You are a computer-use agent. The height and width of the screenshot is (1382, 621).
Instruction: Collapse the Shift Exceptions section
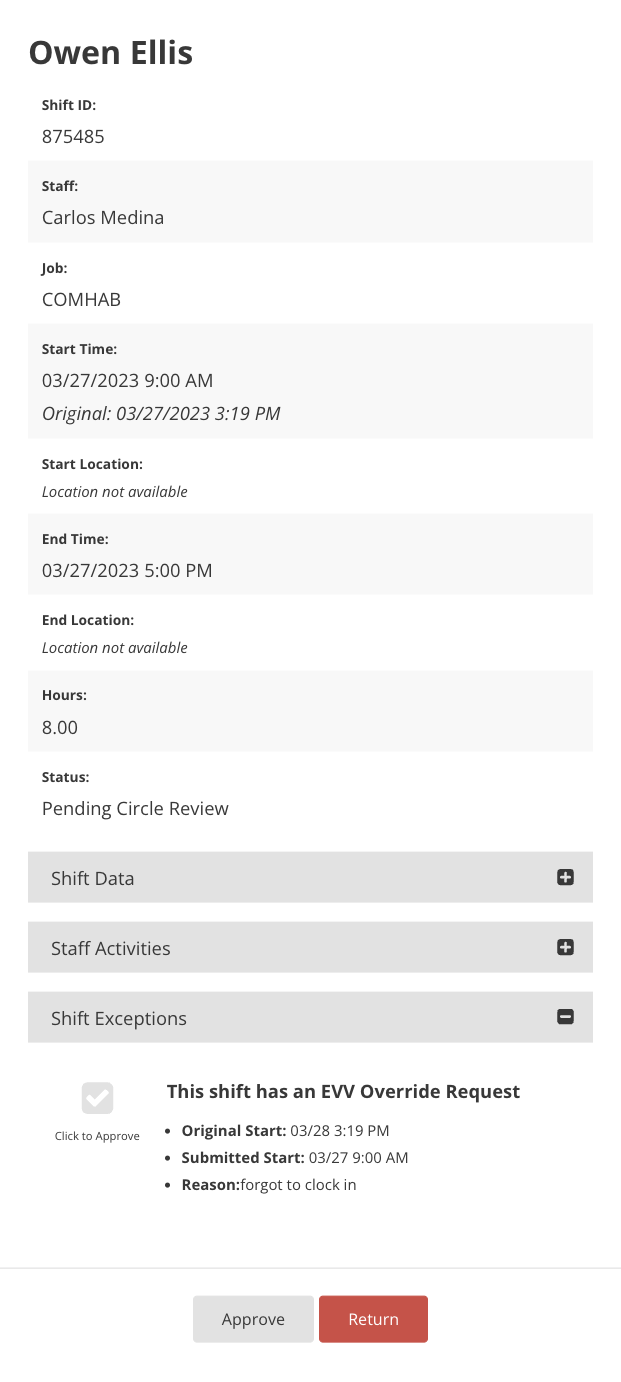pyautogui.click(x=310, y=1017)
